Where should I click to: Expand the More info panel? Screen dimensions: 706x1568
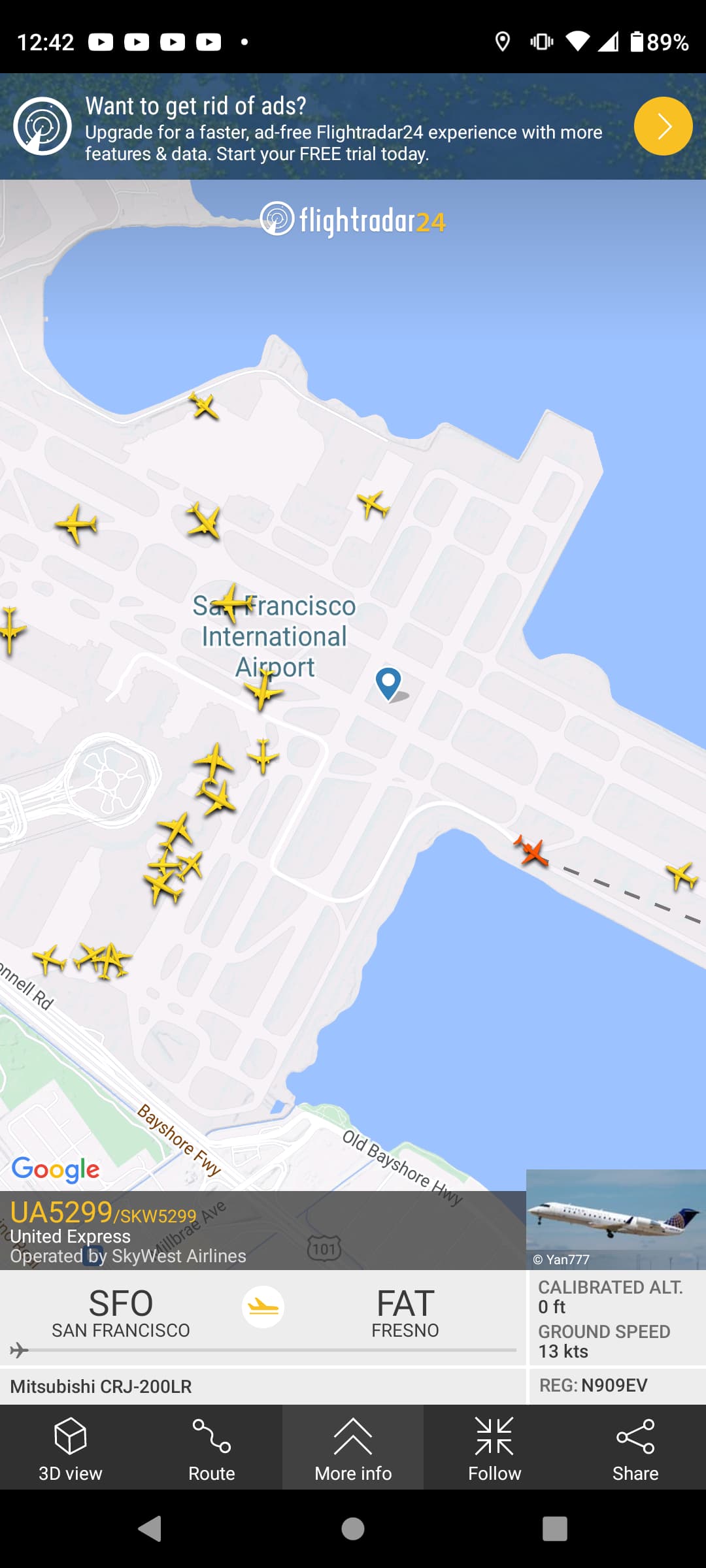pyautogui.click(x=353, y=1446)
